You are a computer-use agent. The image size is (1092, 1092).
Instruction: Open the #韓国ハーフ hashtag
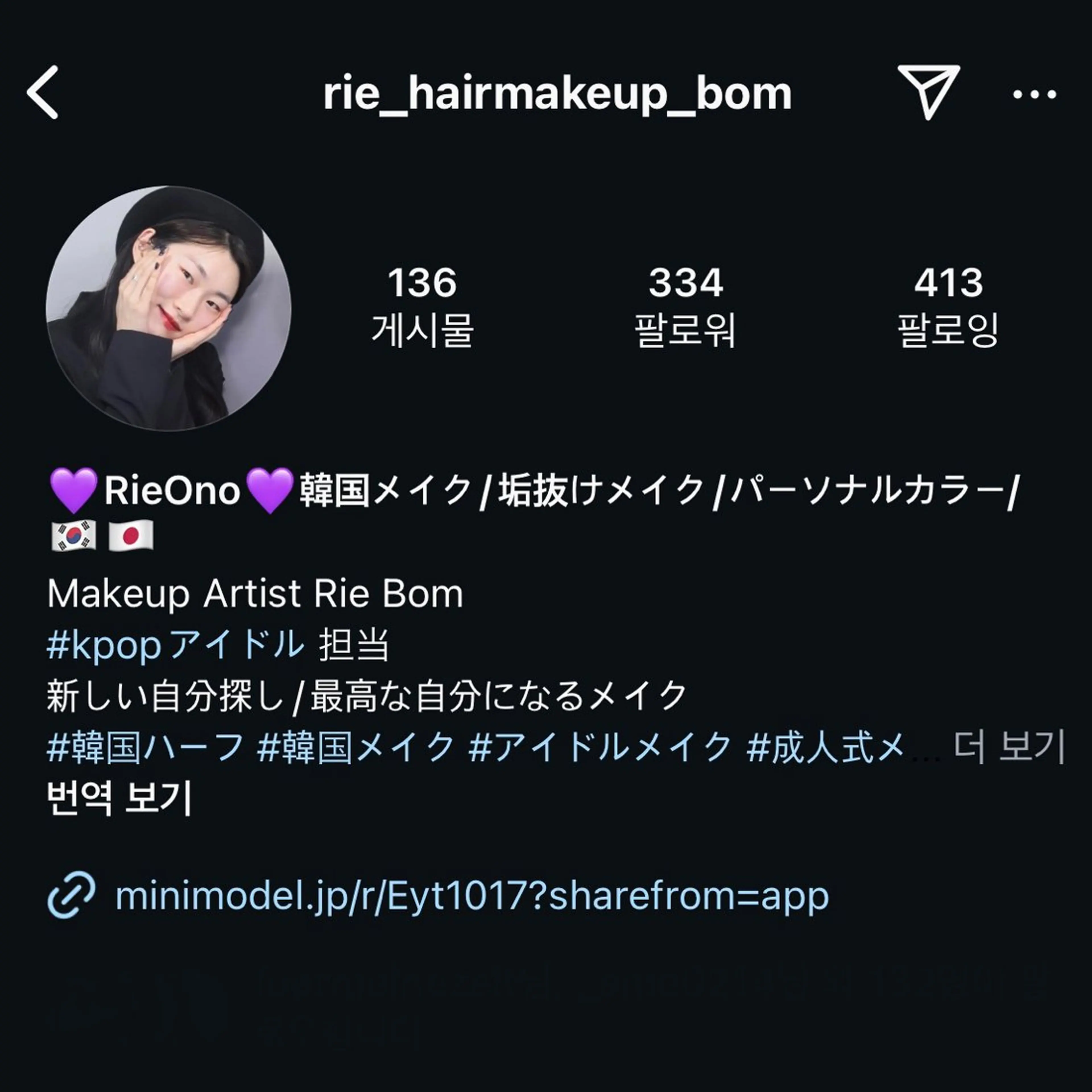pos(145,747)
